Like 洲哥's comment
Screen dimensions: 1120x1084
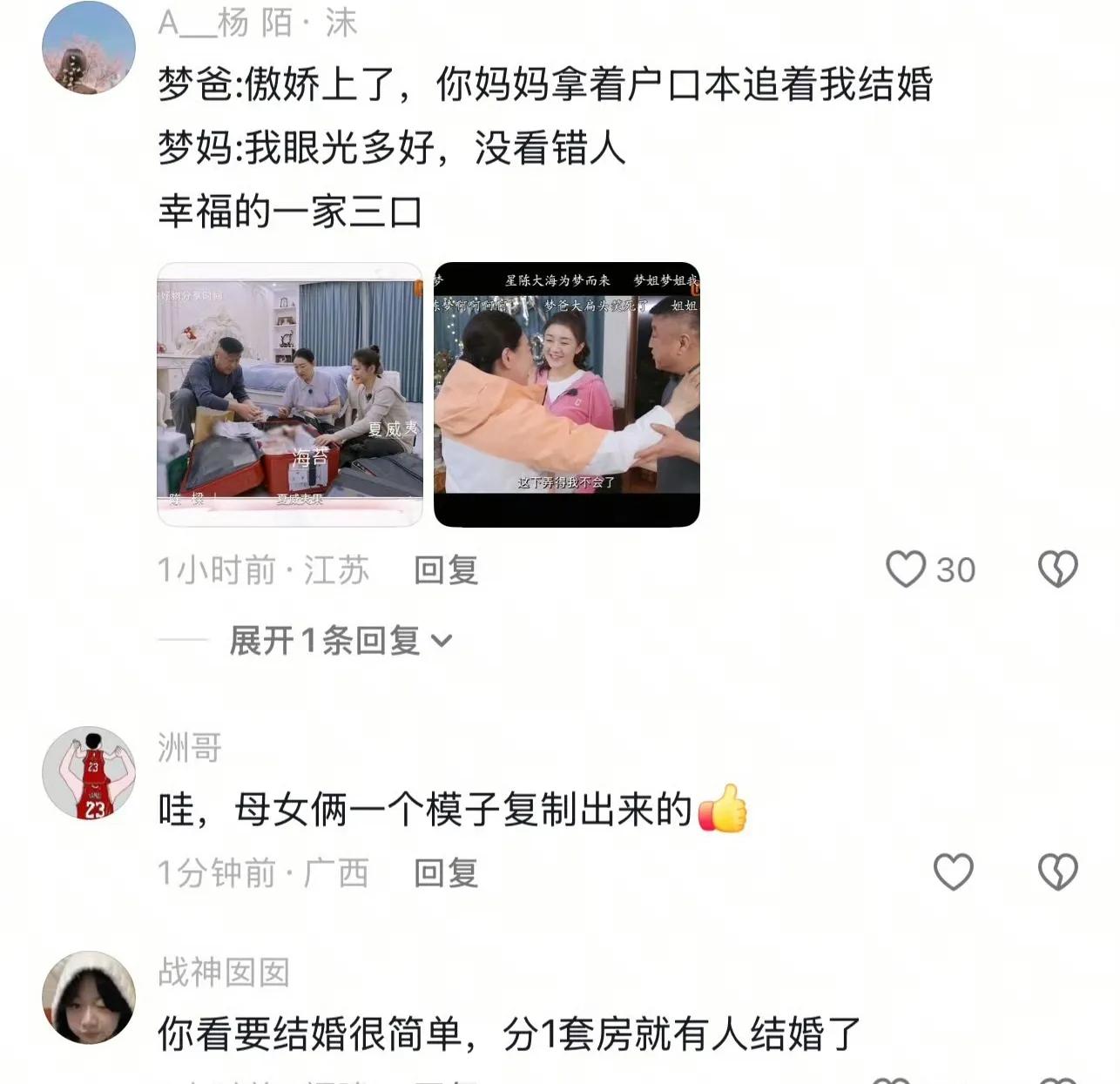point(953,872)
